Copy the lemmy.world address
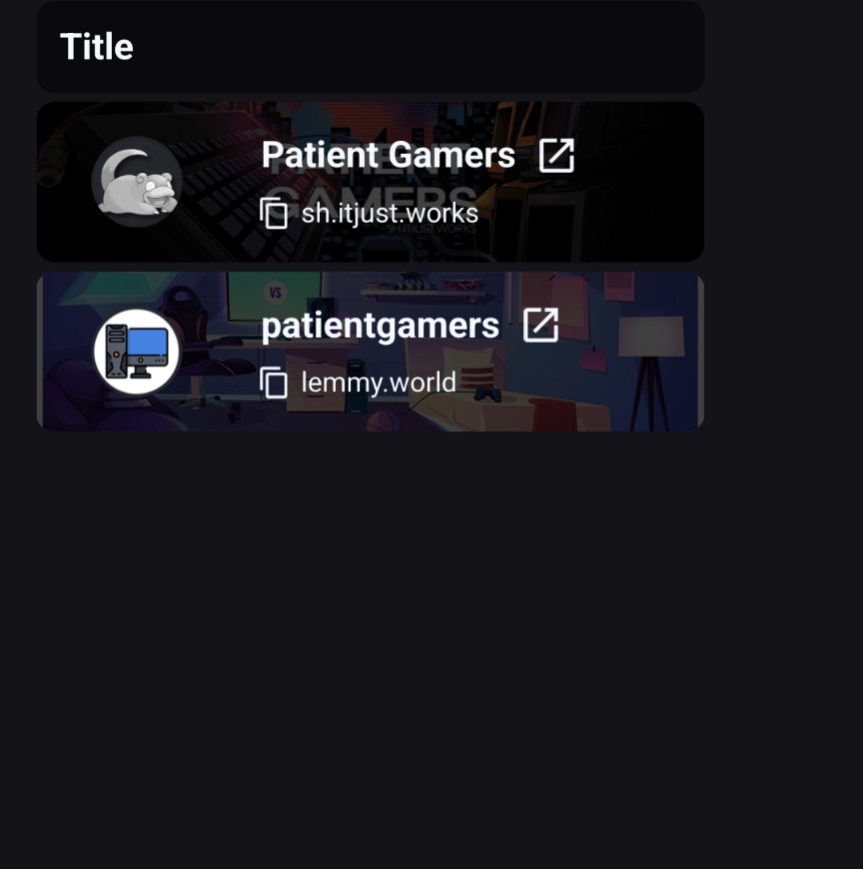 coord(274,383)
